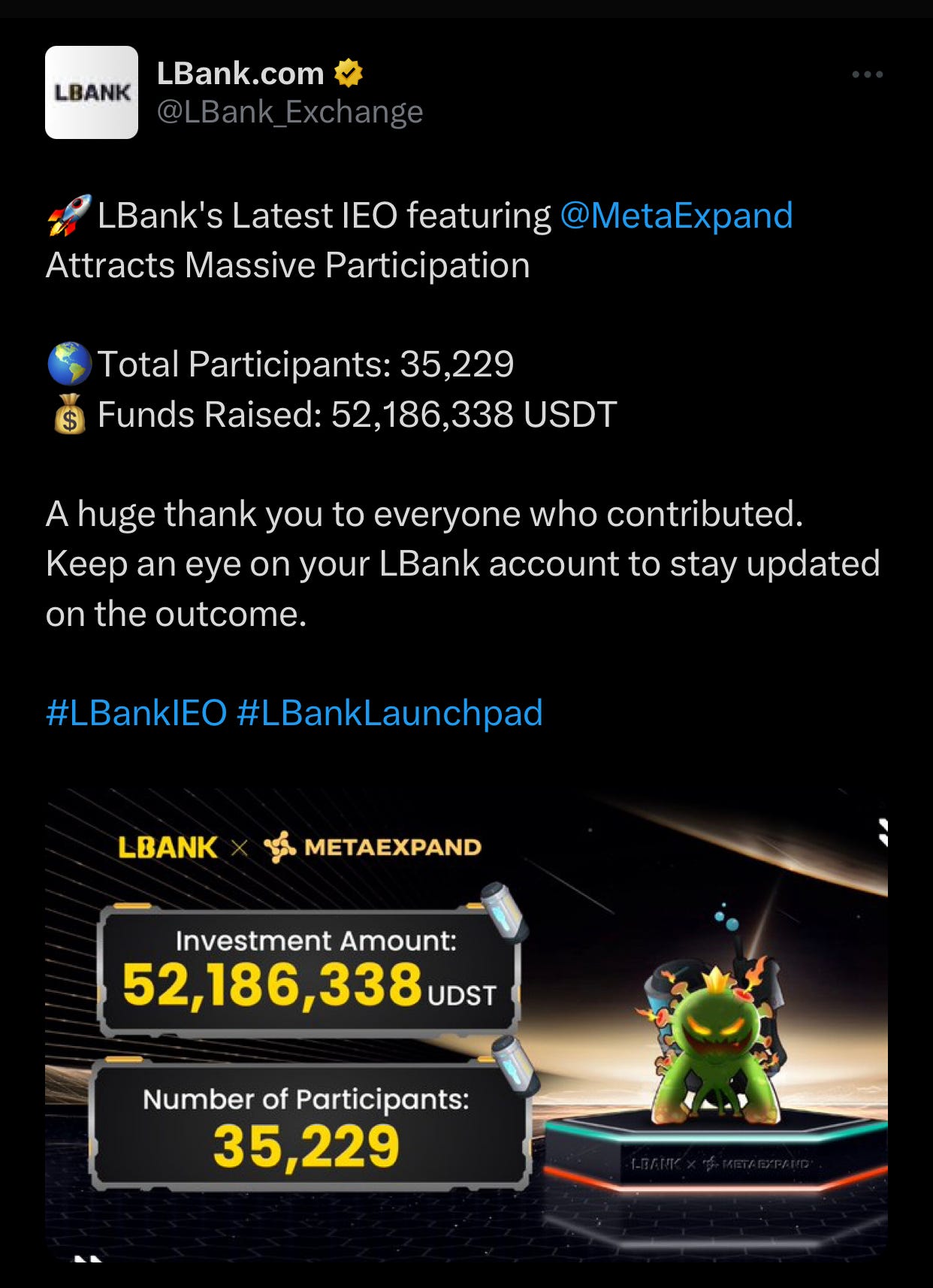Open the LBank.com account name
The image size is (933, 1288).
coord(240,74)
